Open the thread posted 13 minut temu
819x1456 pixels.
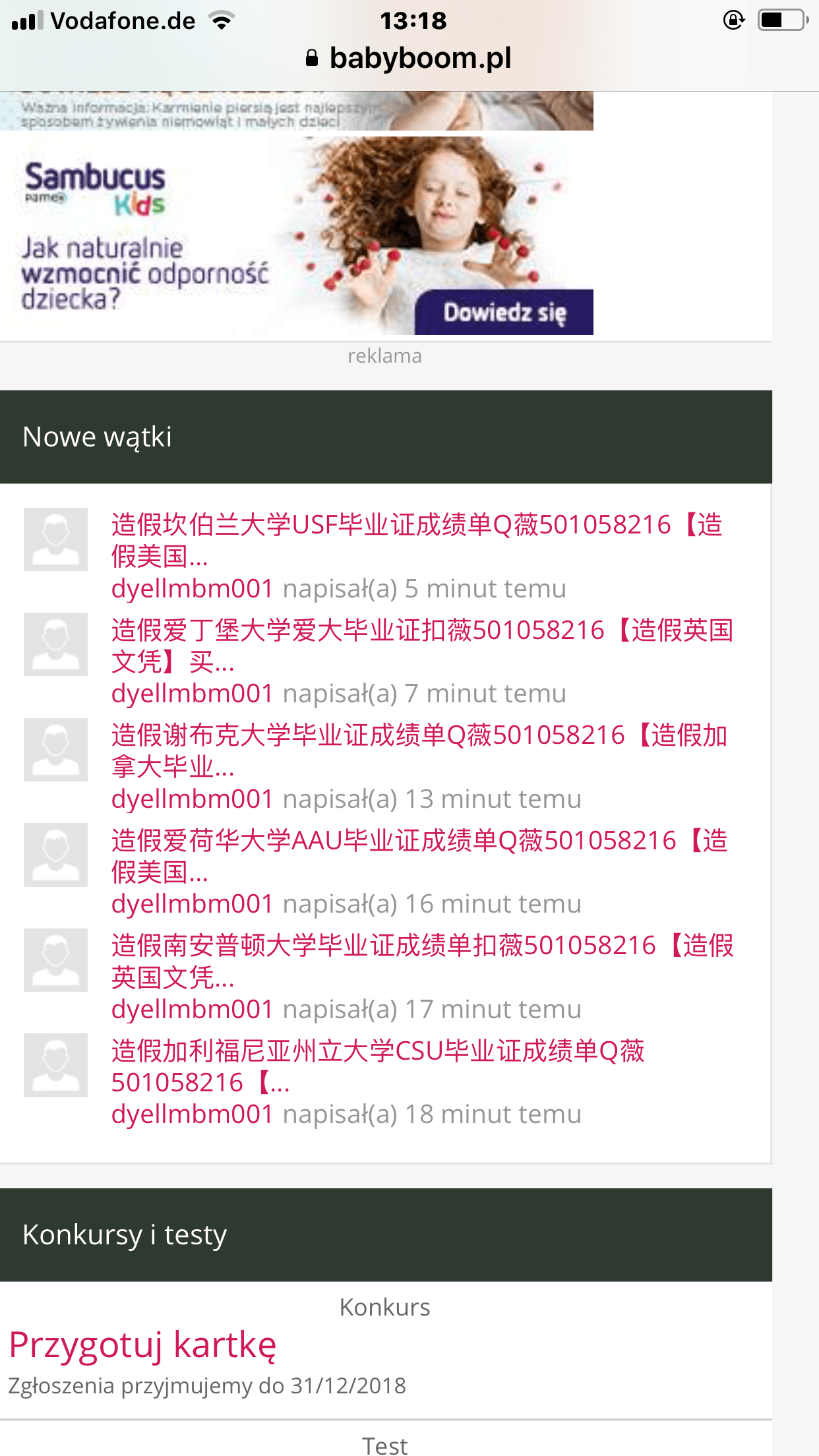[x=419, y=750]
